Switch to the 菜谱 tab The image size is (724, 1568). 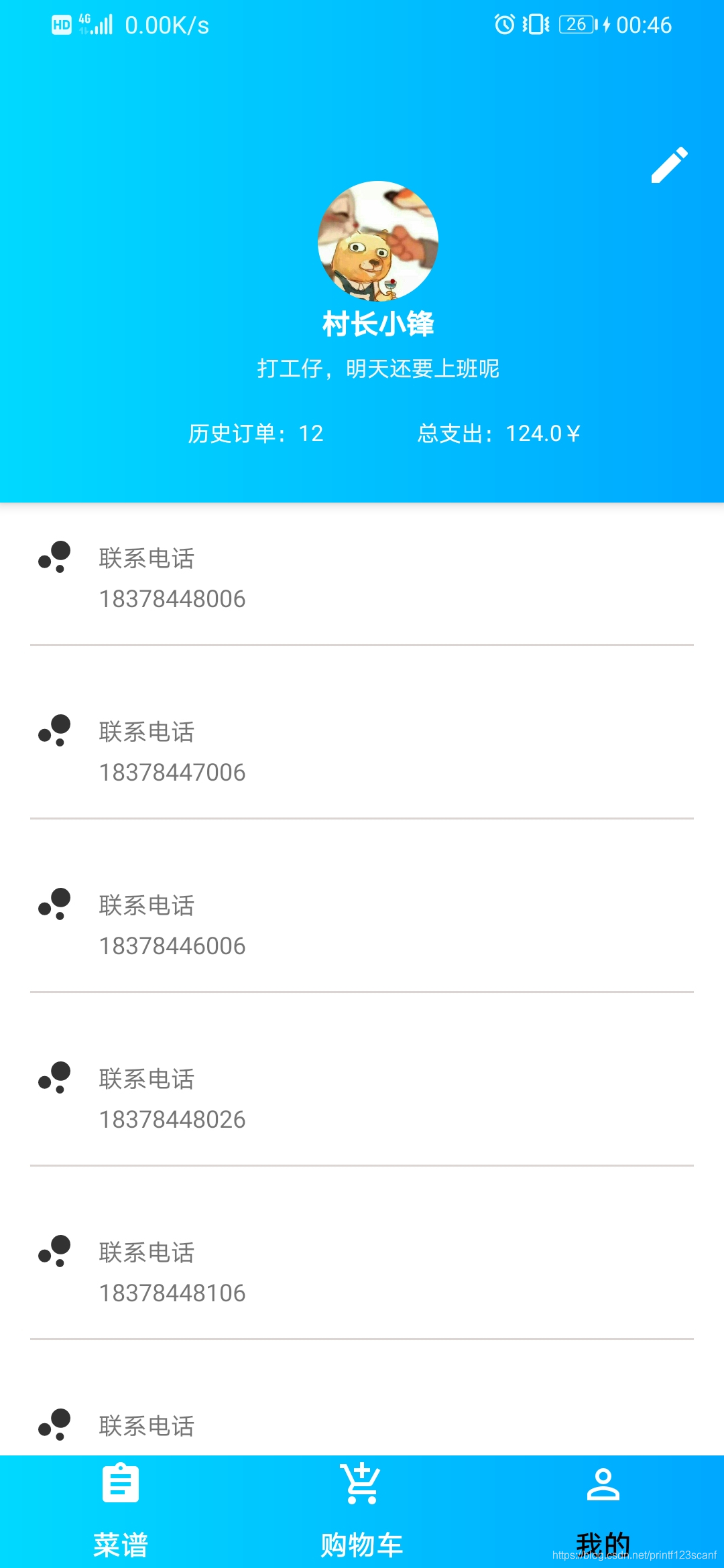[x=121, y=1511]
